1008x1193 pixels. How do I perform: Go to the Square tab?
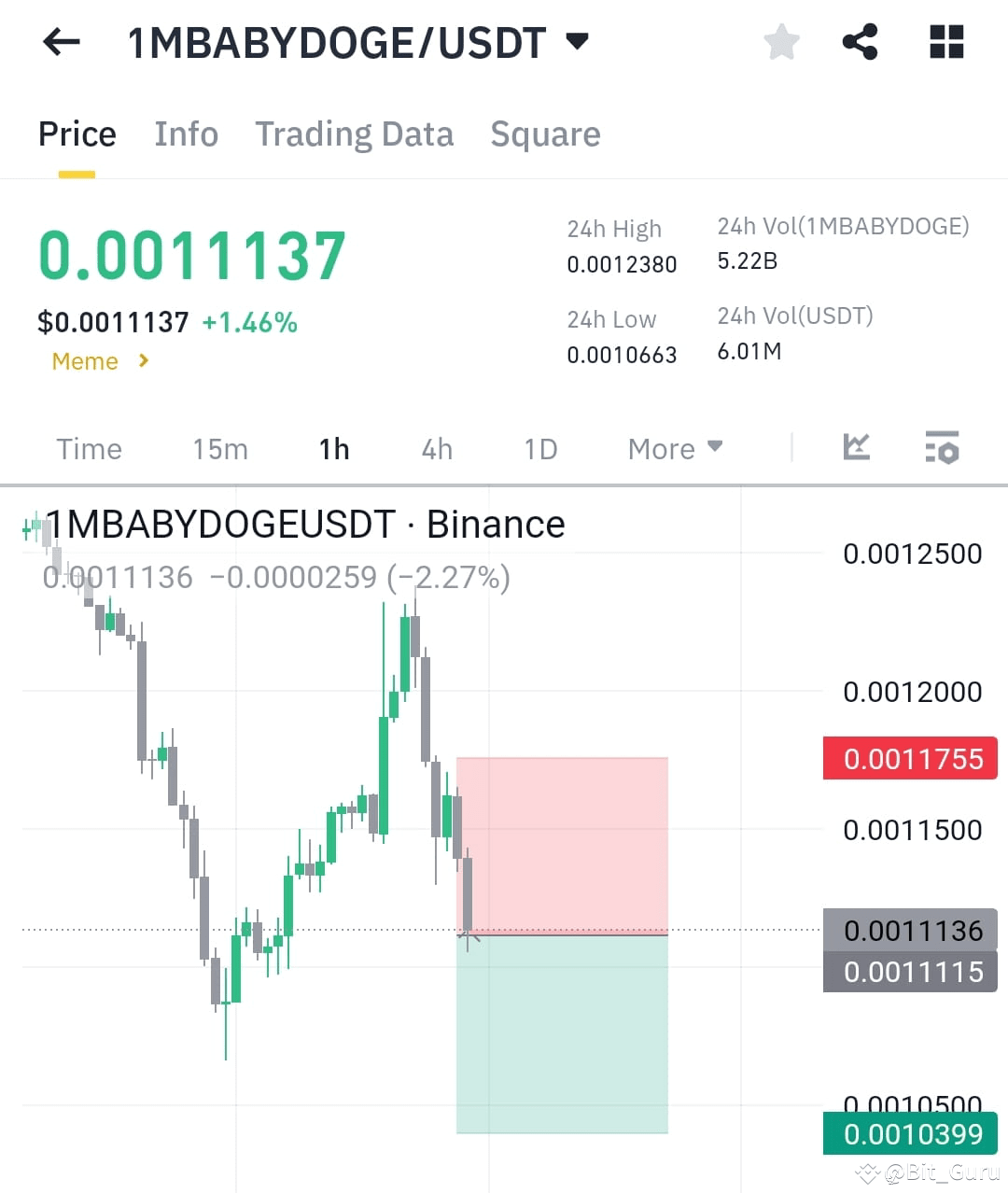pyautogui.click(x=545, y=134)
